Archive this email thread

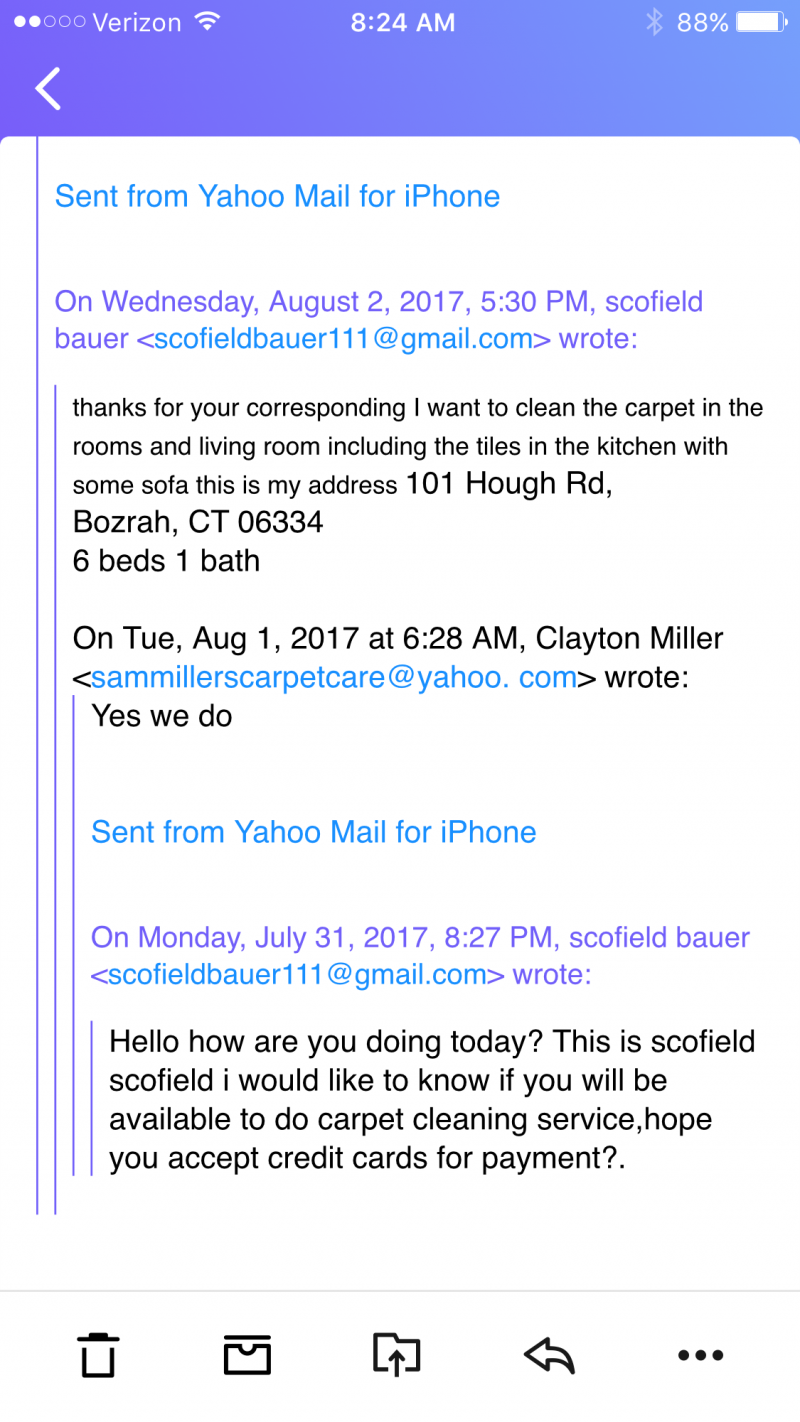[247, 1356]
